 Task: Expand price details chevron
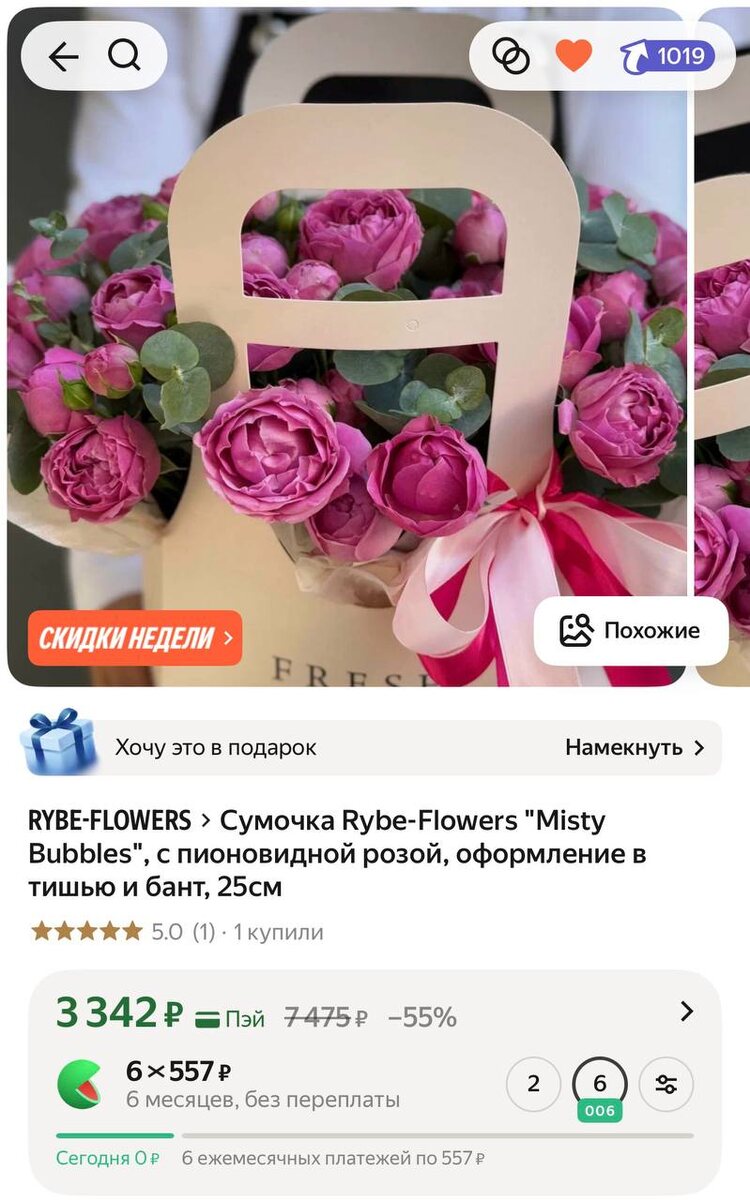(x=686, y=1011)
